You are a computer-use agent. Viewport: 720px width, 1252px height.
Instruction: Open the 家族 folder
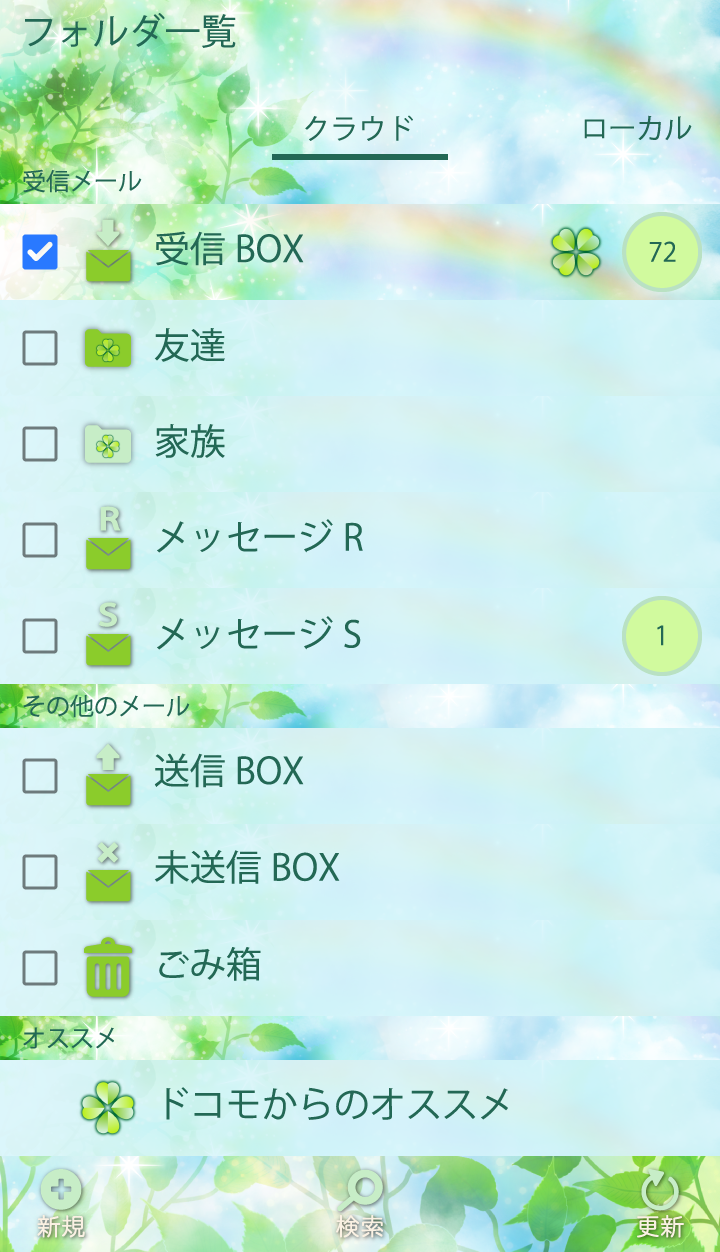coord(190,443)
